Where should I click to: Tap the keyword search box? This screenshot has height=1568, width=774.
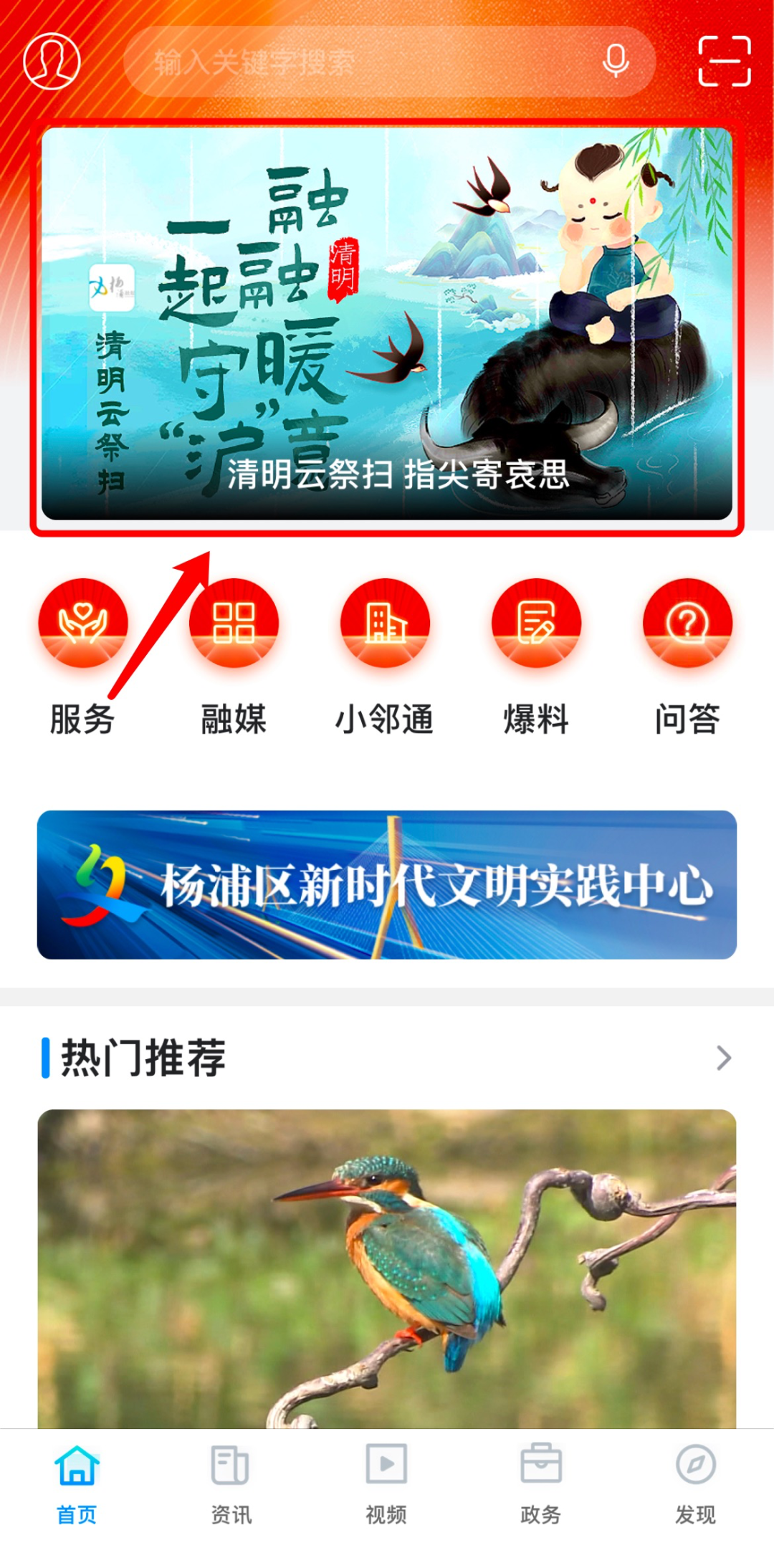(358, 62)
